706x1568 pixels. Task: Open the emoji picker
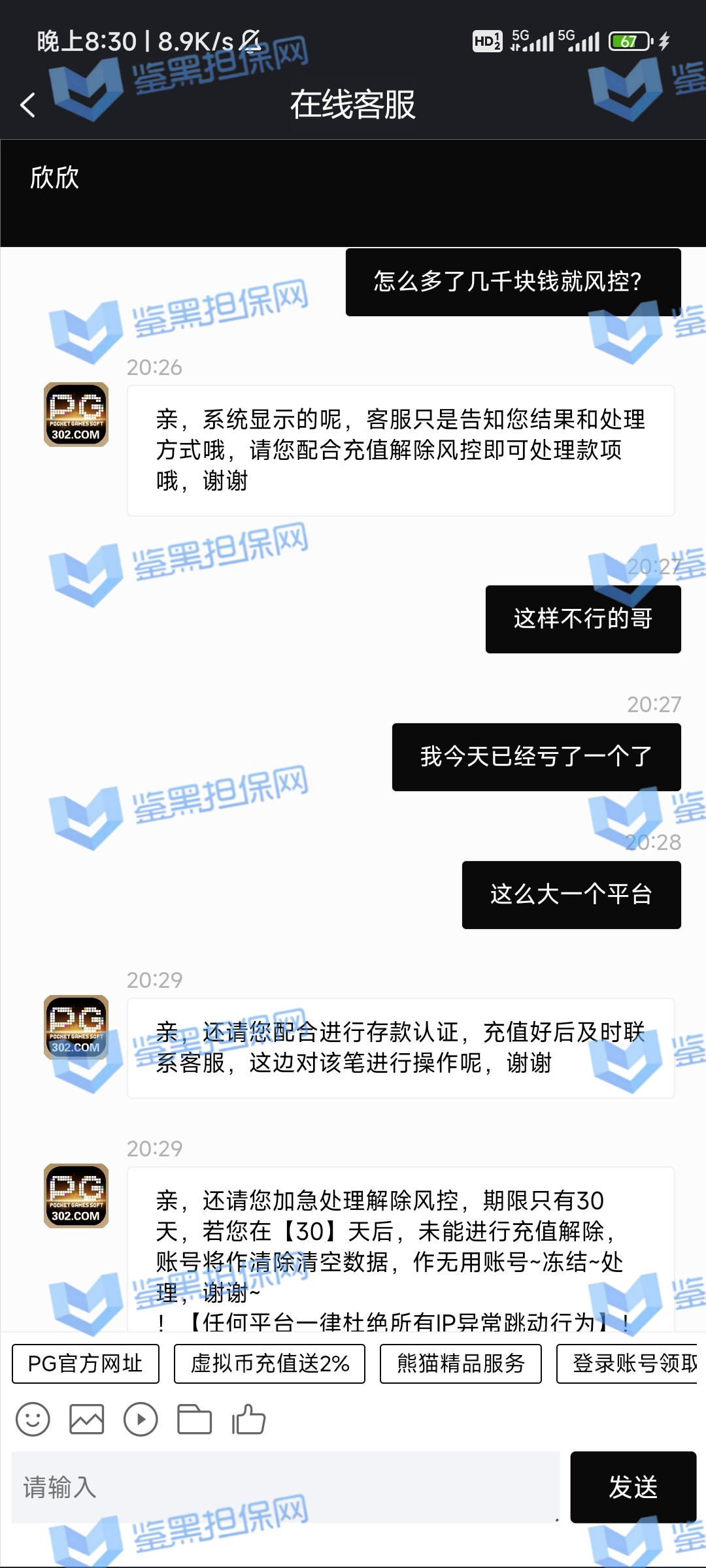pos(33,1419)
